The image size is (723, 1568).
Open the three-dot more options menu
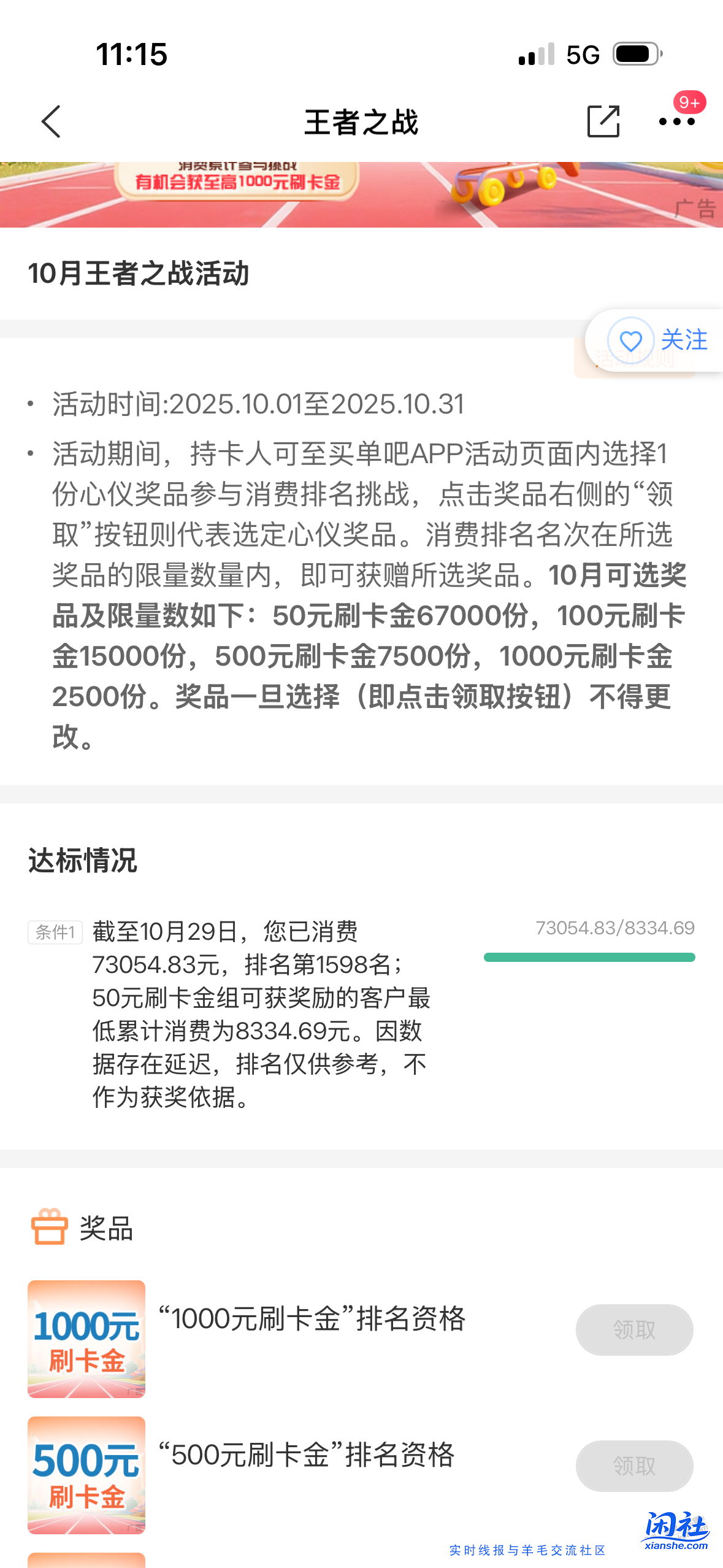point(677,122)
